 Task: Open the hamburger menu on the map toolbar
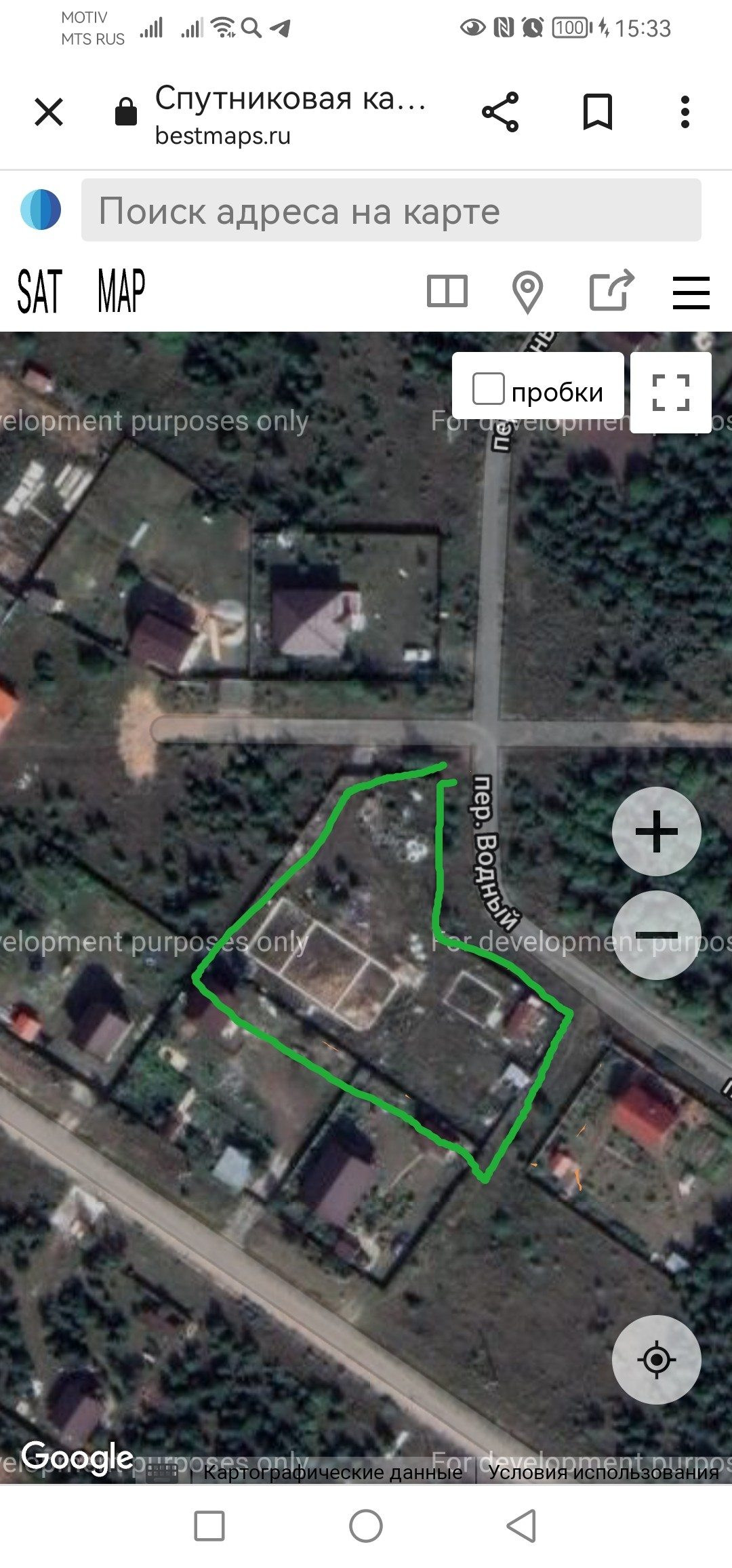pos(691,292)
